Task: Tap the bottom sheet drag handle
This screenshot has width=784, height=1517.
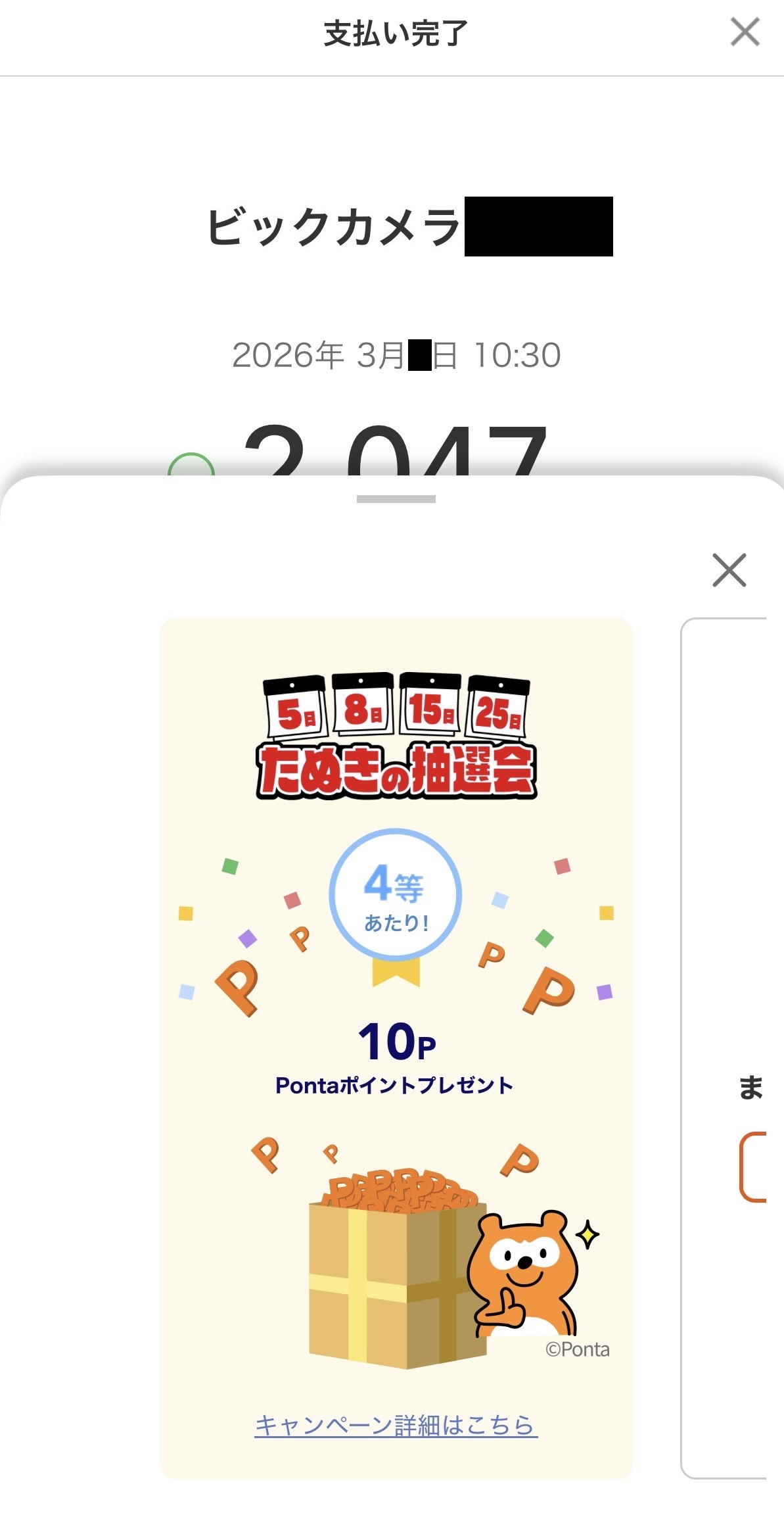Action: [396, 499]
